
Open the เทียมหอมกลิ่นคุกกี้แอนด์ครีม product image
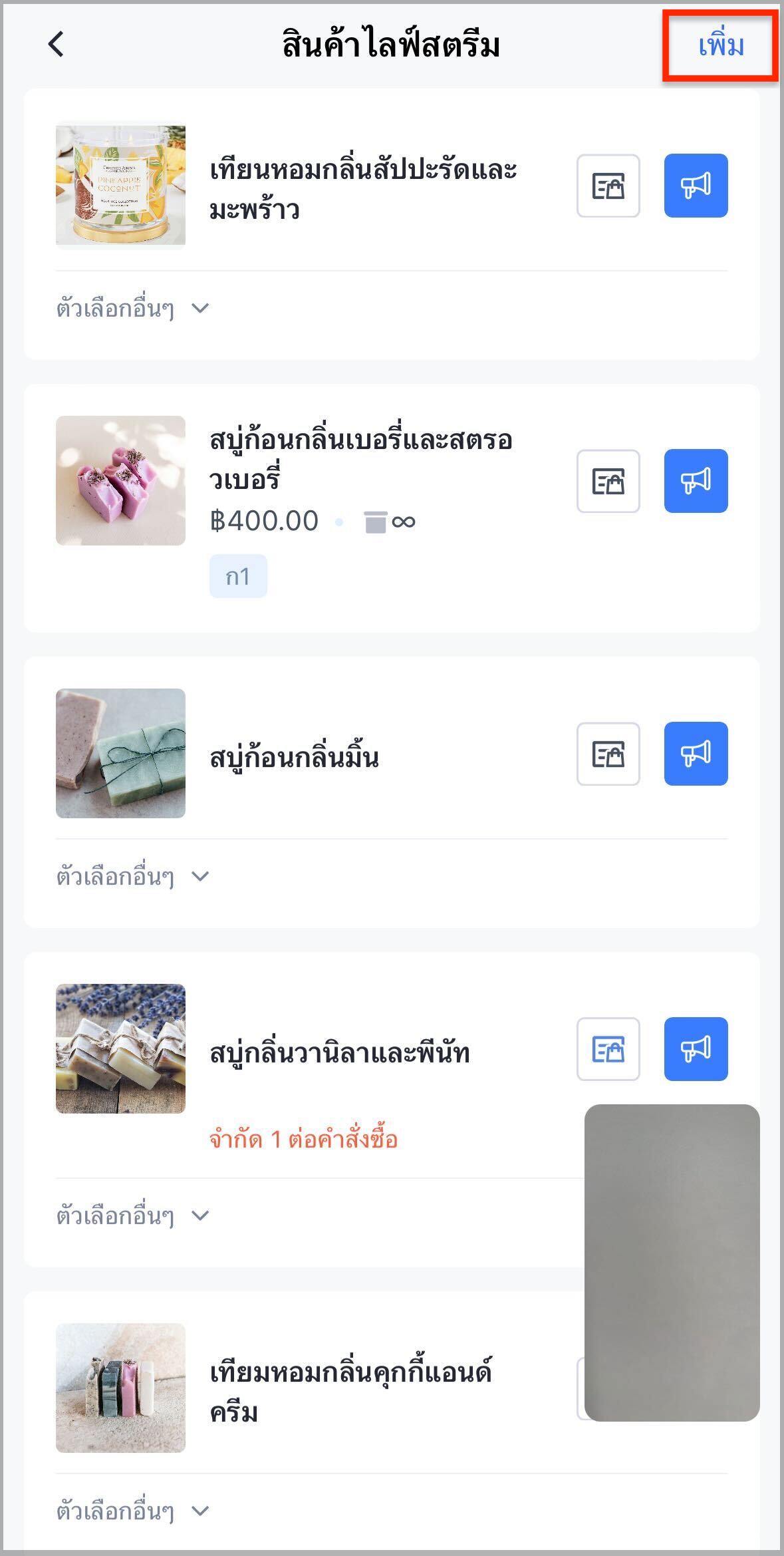(x=120, y=1388)
